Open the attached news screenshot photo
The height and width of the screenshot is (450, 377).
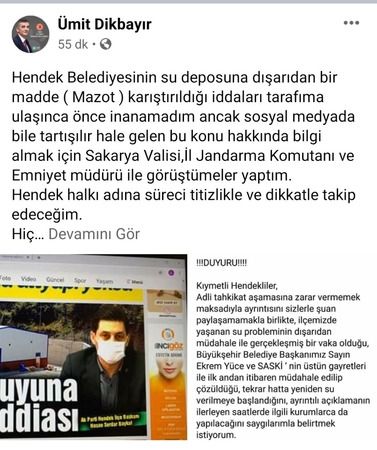(94, 347)
